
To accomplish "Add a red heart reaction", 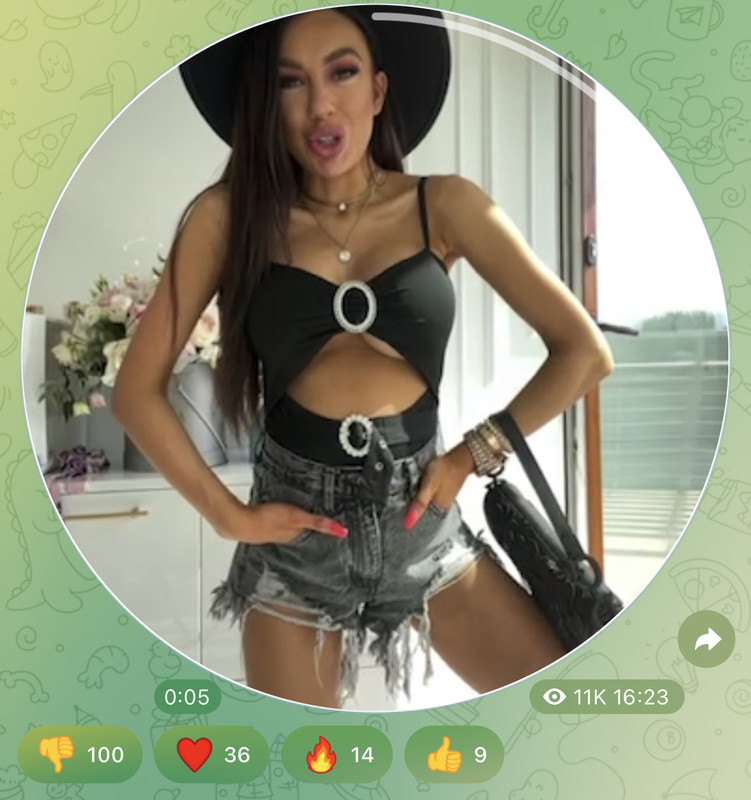I will tap(211, 754).
